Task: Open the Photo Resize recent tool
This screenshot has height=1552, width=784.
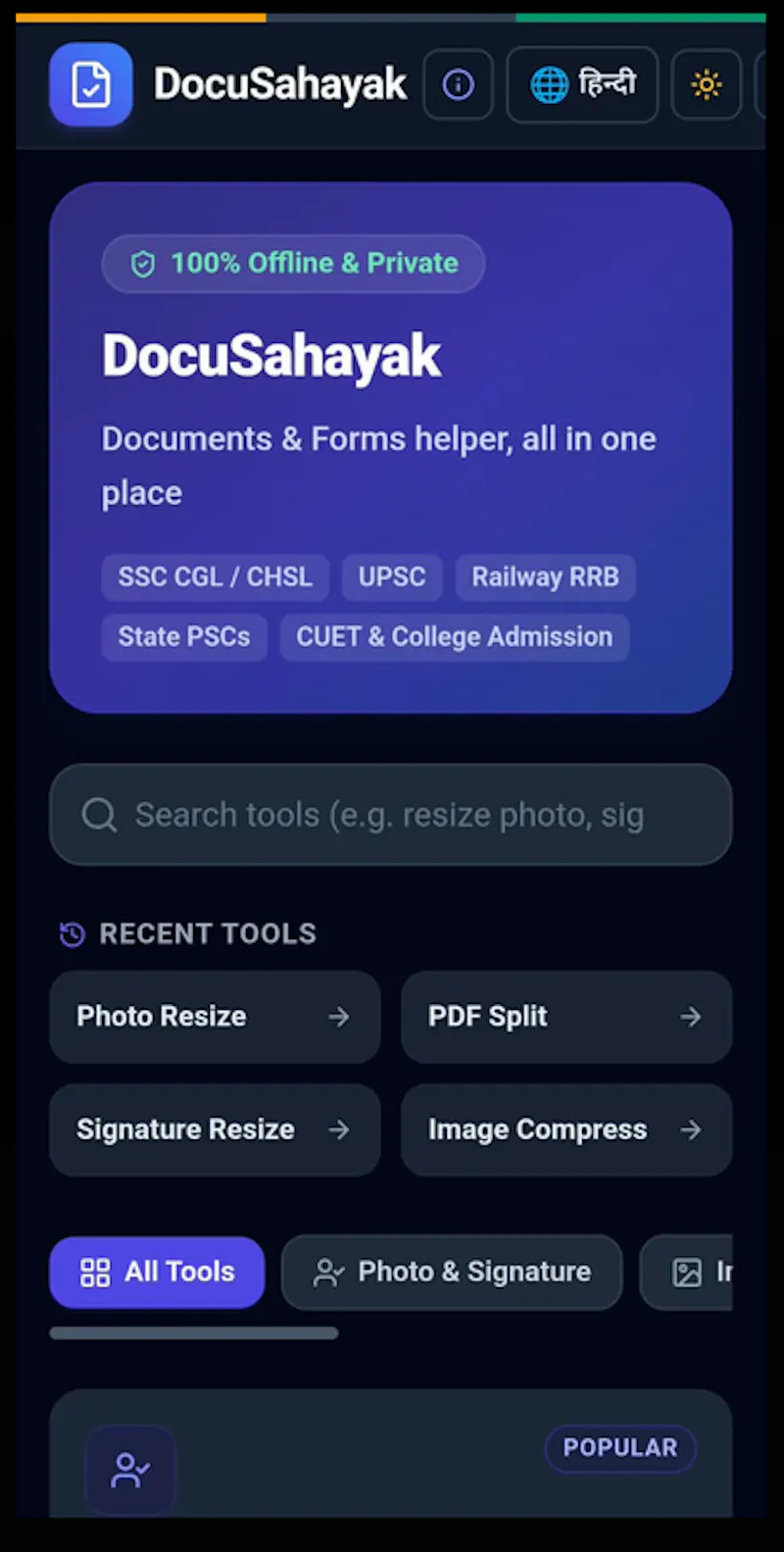Action: click(215, 1017)
